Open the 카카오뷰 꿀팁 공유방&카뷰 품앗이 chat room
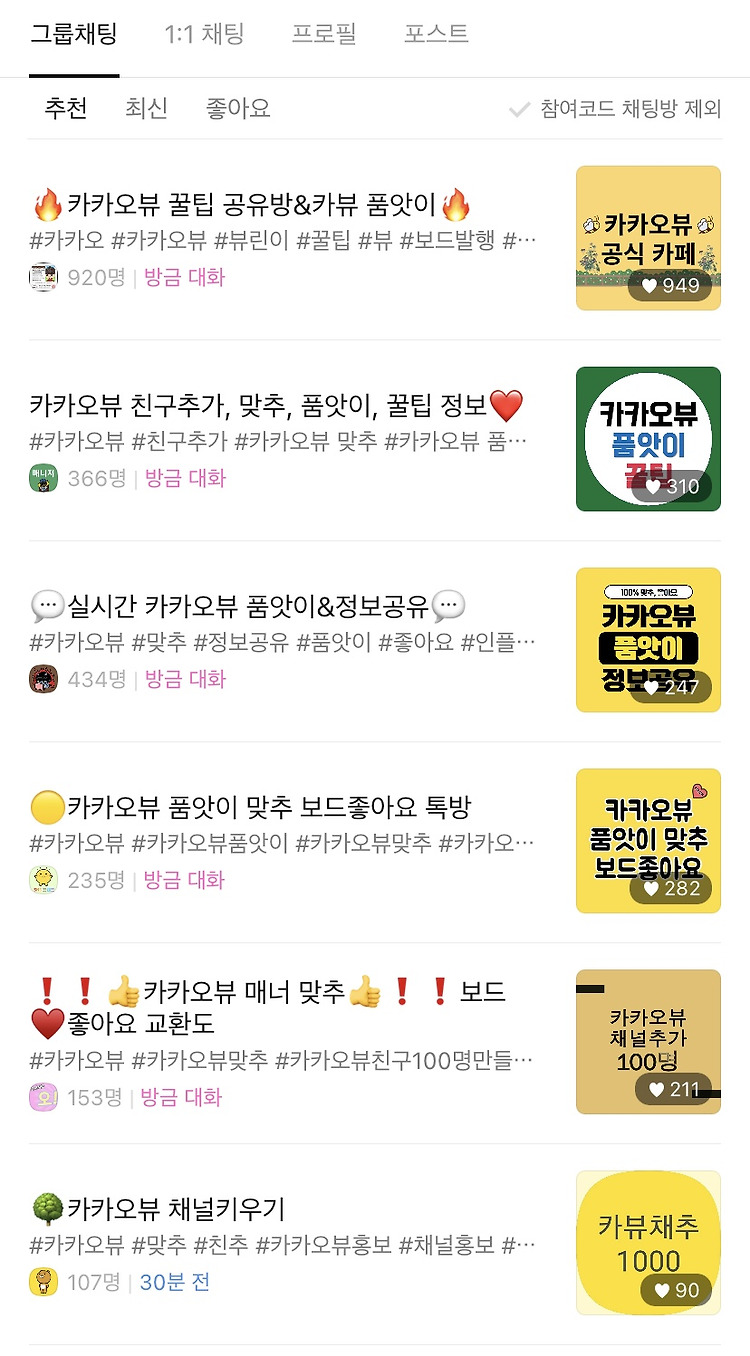Viewport: 750px width, 1356px height. click(375, 238)
